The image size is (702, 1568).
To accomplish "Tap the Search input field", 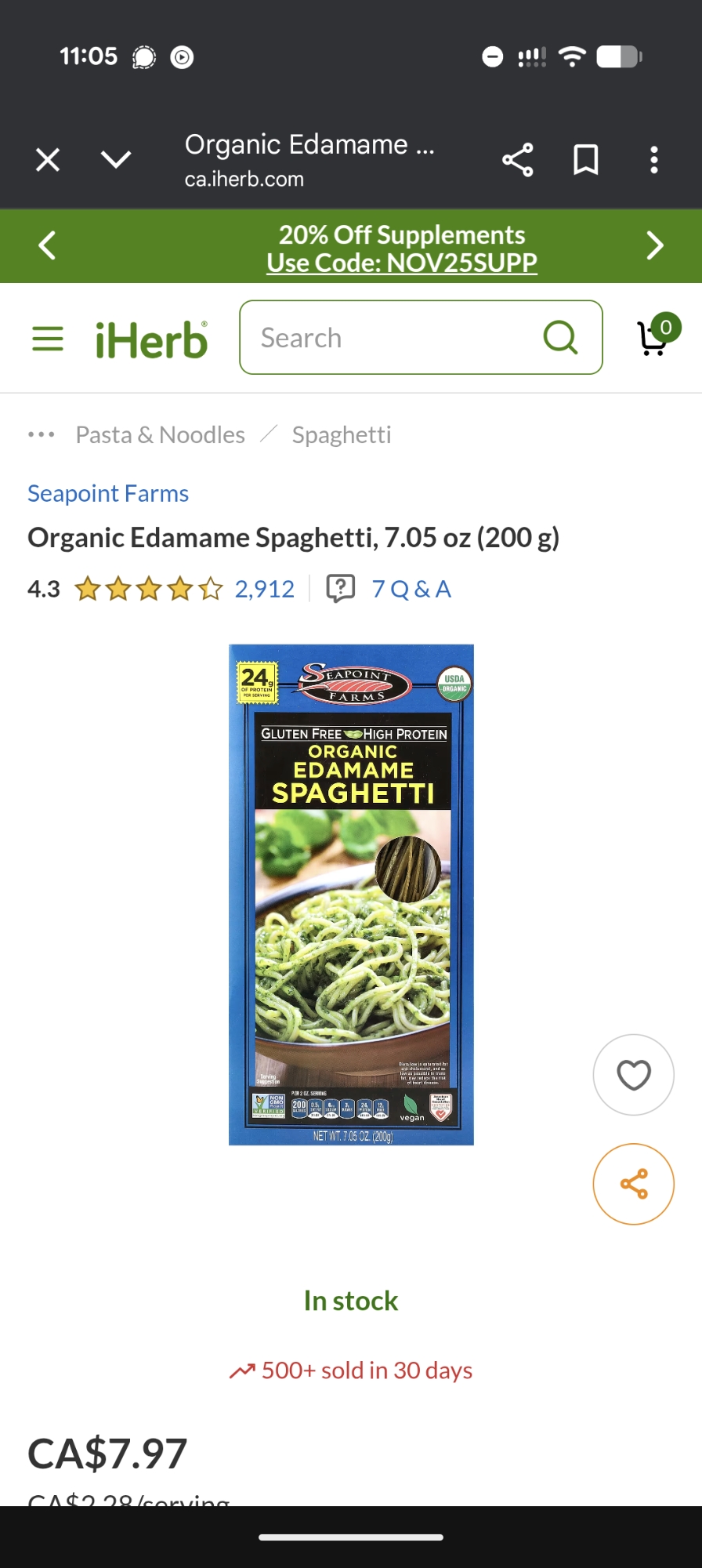I will pyautogui.click(x=392, y=338).
